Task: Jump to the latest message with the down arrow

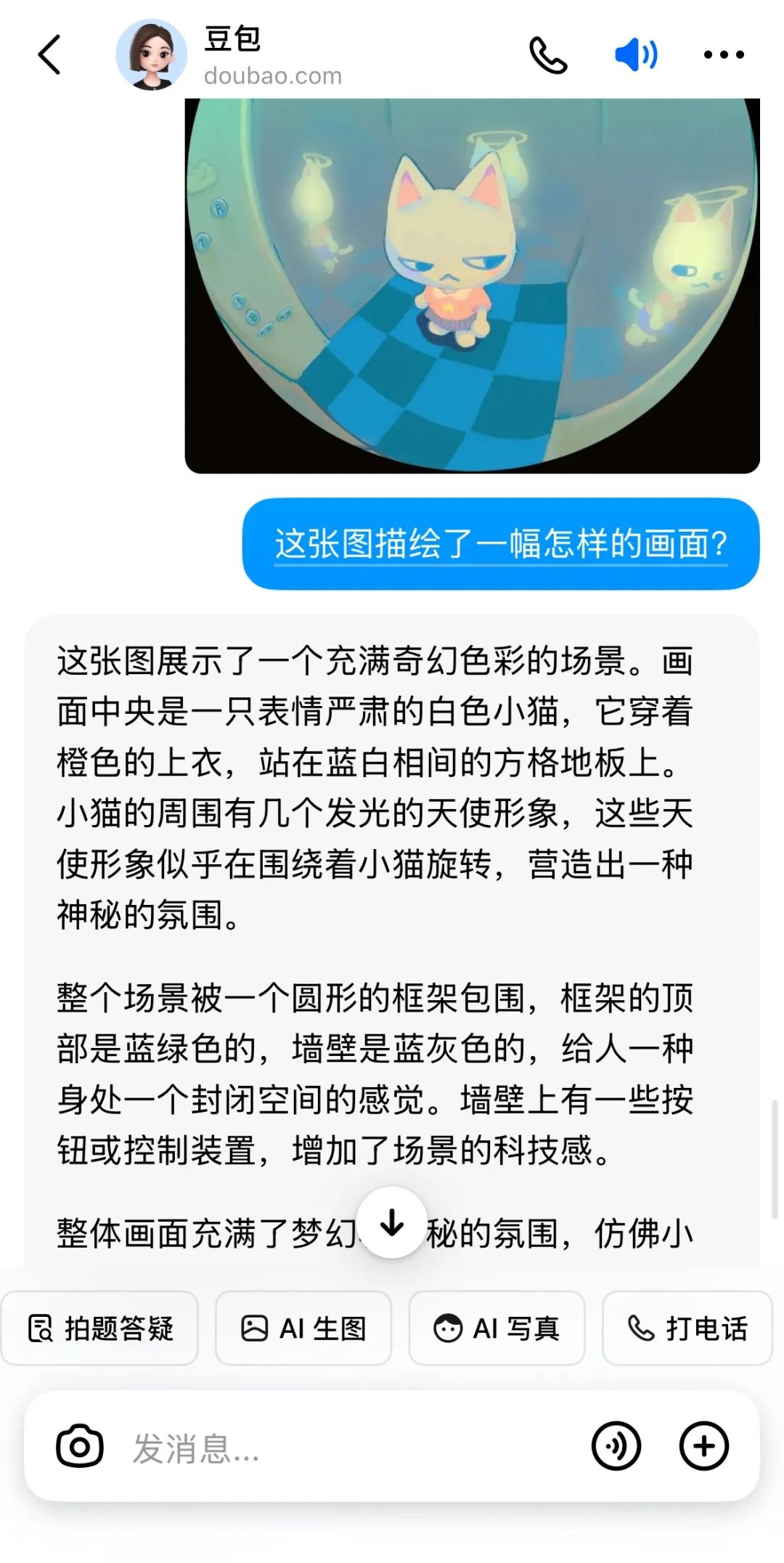Action: coord(392,1222)
